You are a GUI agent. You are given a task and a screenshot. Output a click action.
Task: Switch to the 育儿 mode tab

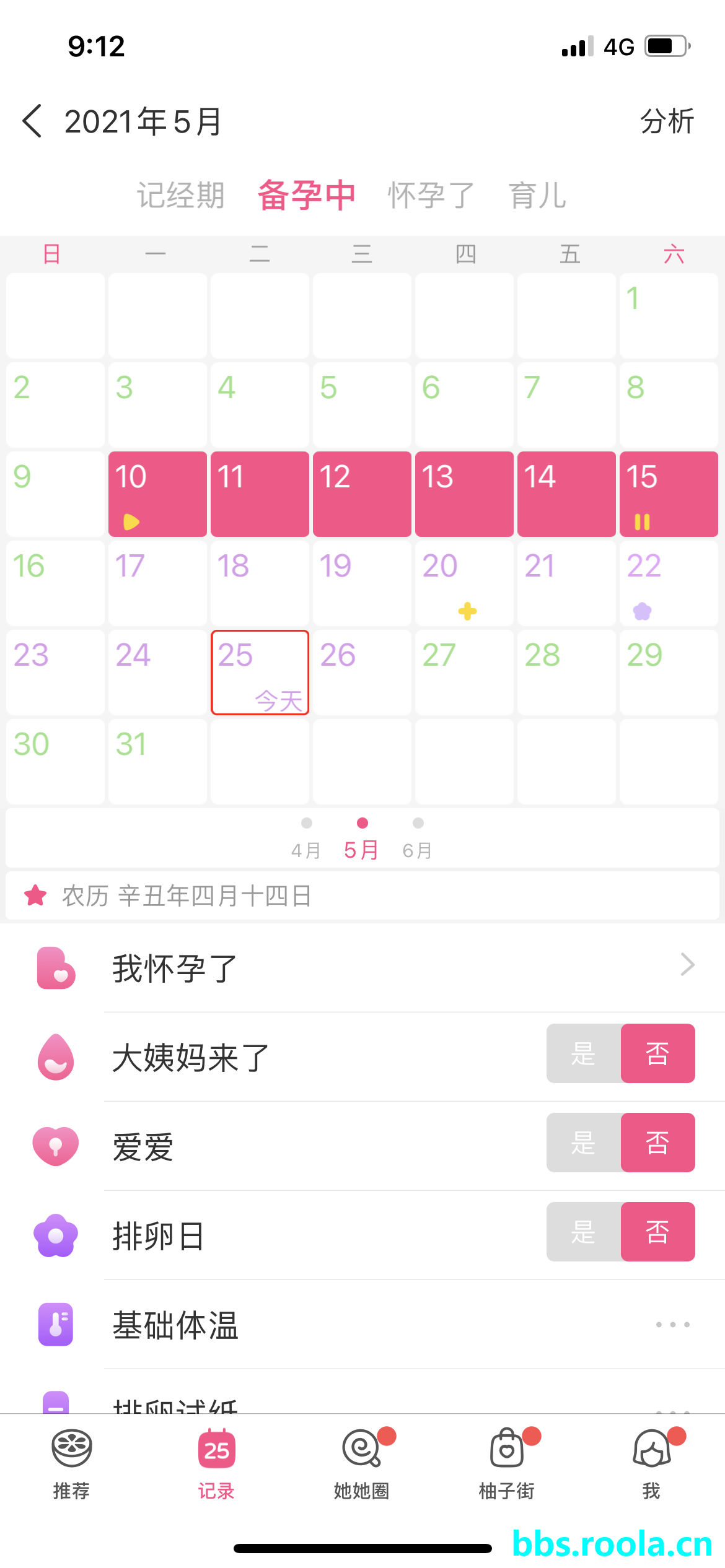click(537, 196)
